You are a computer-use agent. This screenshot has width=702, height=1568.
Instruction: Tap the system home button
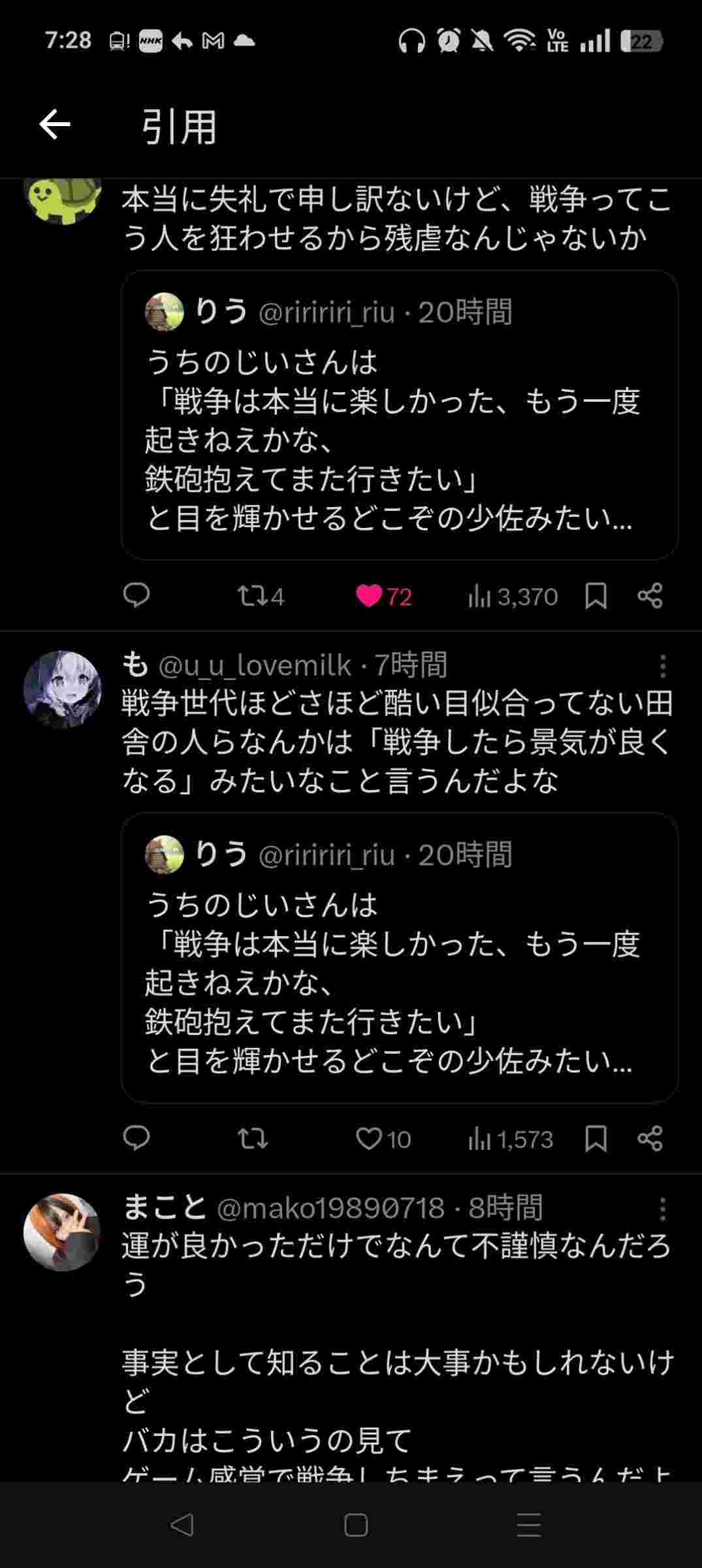tap(356, 1525)
